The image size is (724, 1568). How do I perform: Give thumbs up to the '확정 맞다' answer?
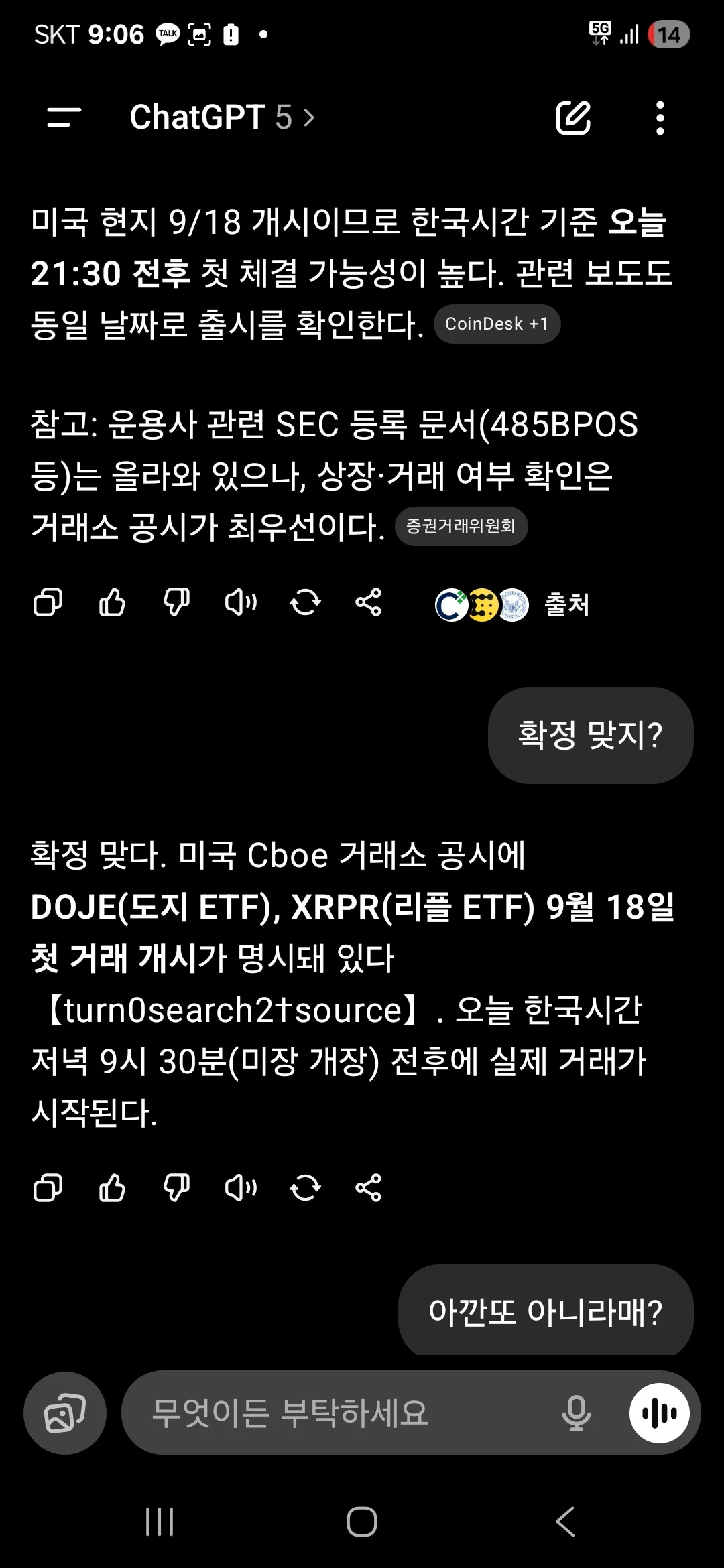tap(112, 1188)
